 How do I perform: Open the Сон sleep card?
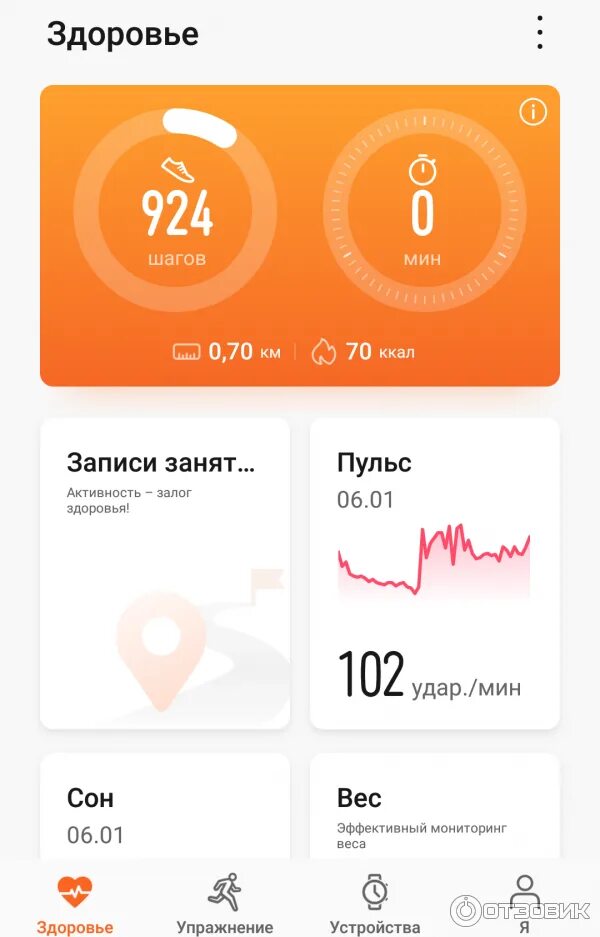tap(165, 808)
